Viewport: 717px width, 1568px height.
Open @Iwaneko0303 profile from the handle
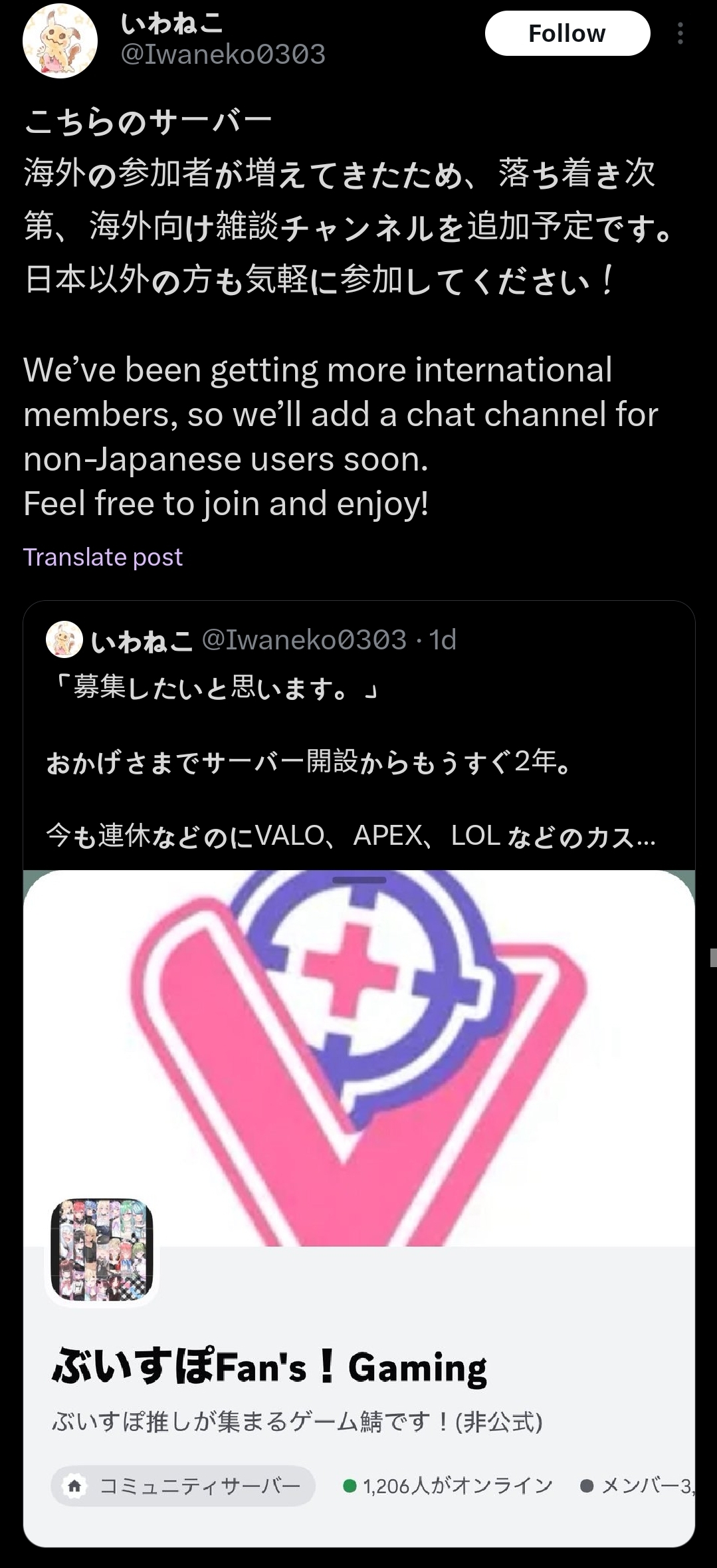(x=223, y=55)
